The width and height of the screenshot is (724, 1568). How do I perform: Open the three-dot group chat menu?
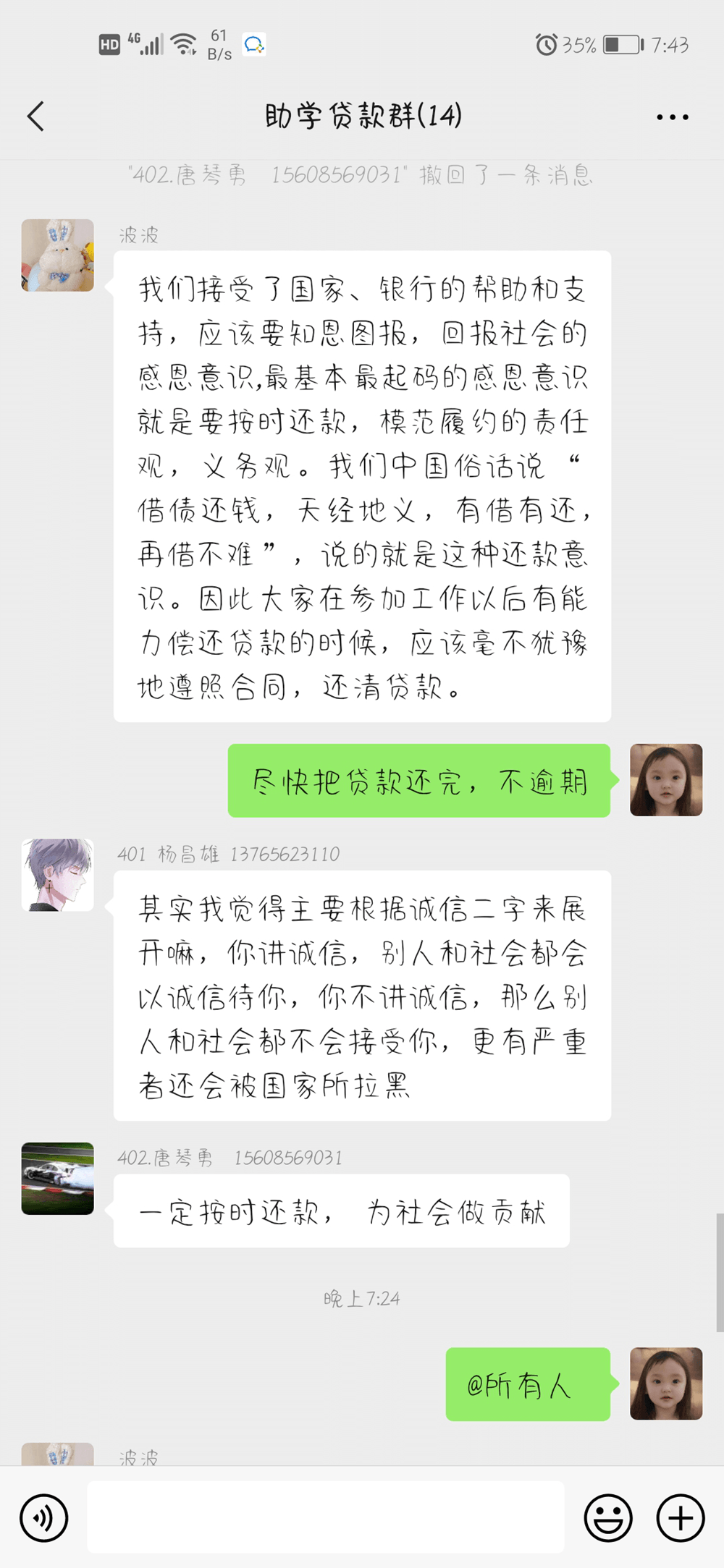pyautogui.click(x=672, y=116)
